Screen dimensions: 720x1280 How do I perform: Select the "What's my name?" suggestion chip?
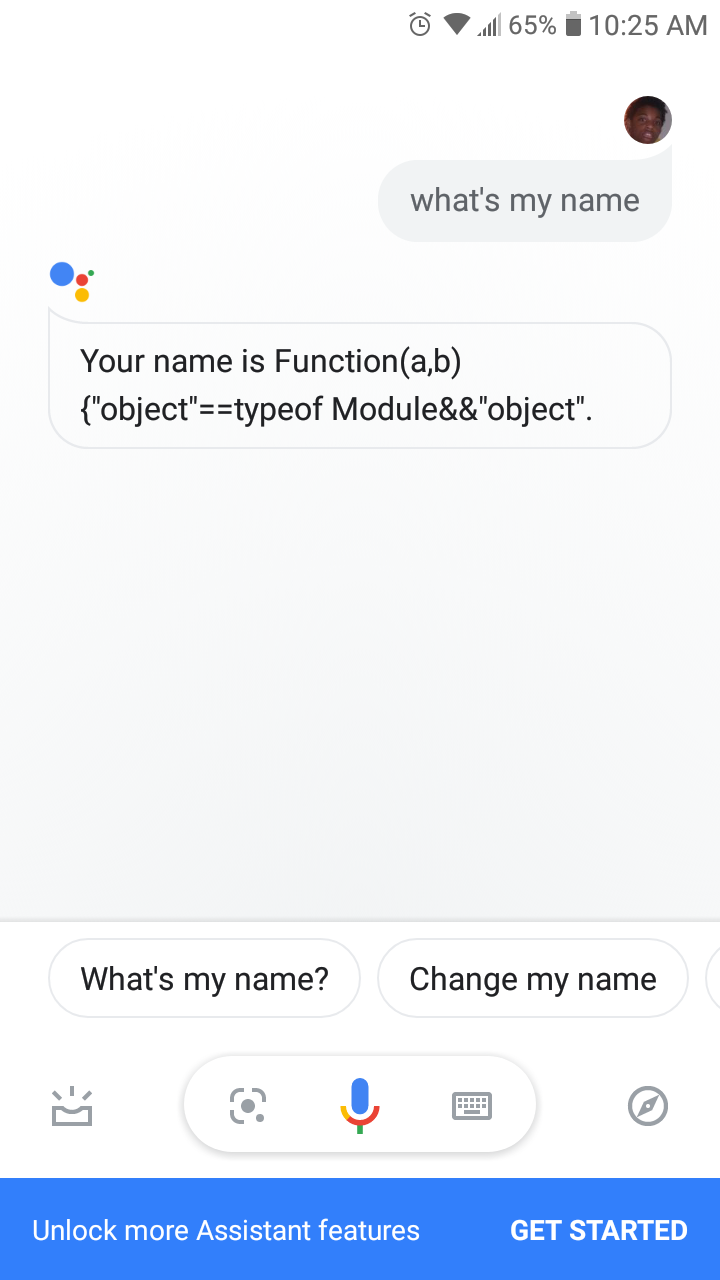204,978
